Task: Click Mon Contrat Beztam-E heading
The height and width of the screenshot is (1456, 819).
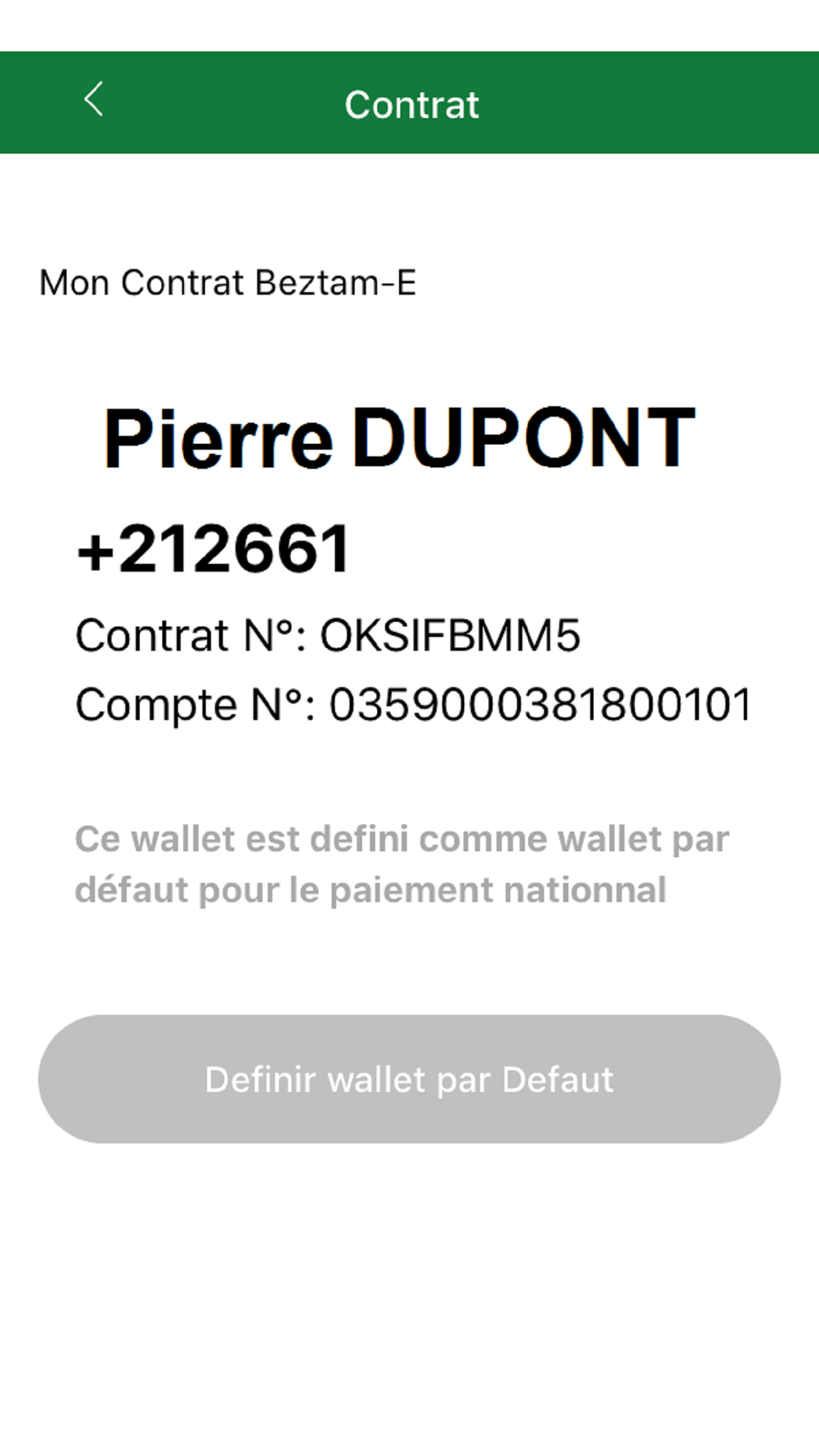Action: [x=229, y=282]
